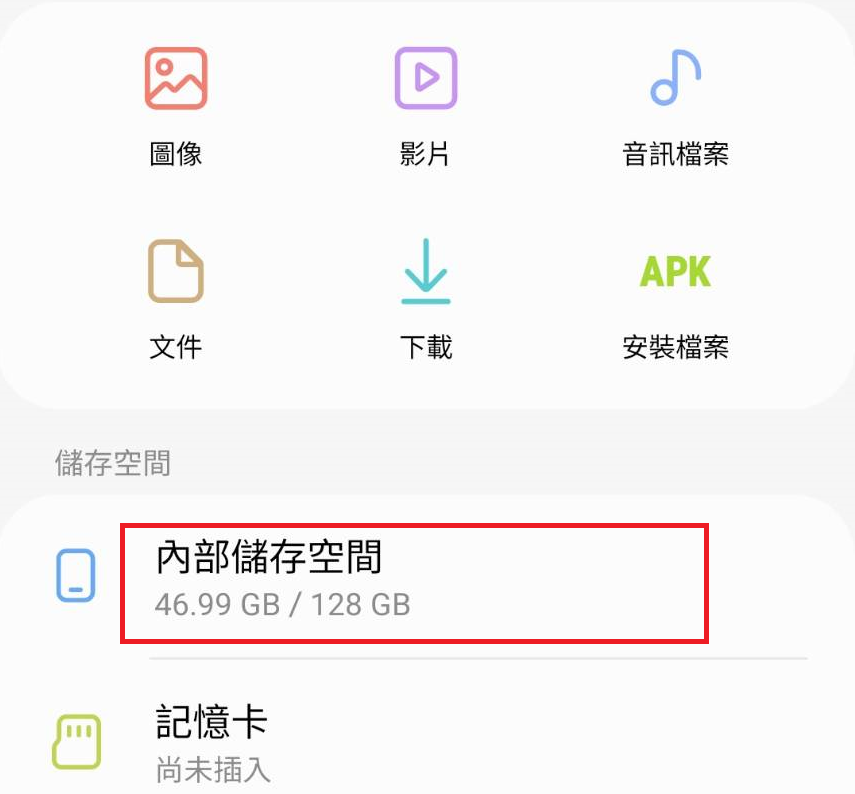The height and width of the screenshot is (794, 855).
Task: Browse 音訊檔案 audio files
Action: coord(675,105)
